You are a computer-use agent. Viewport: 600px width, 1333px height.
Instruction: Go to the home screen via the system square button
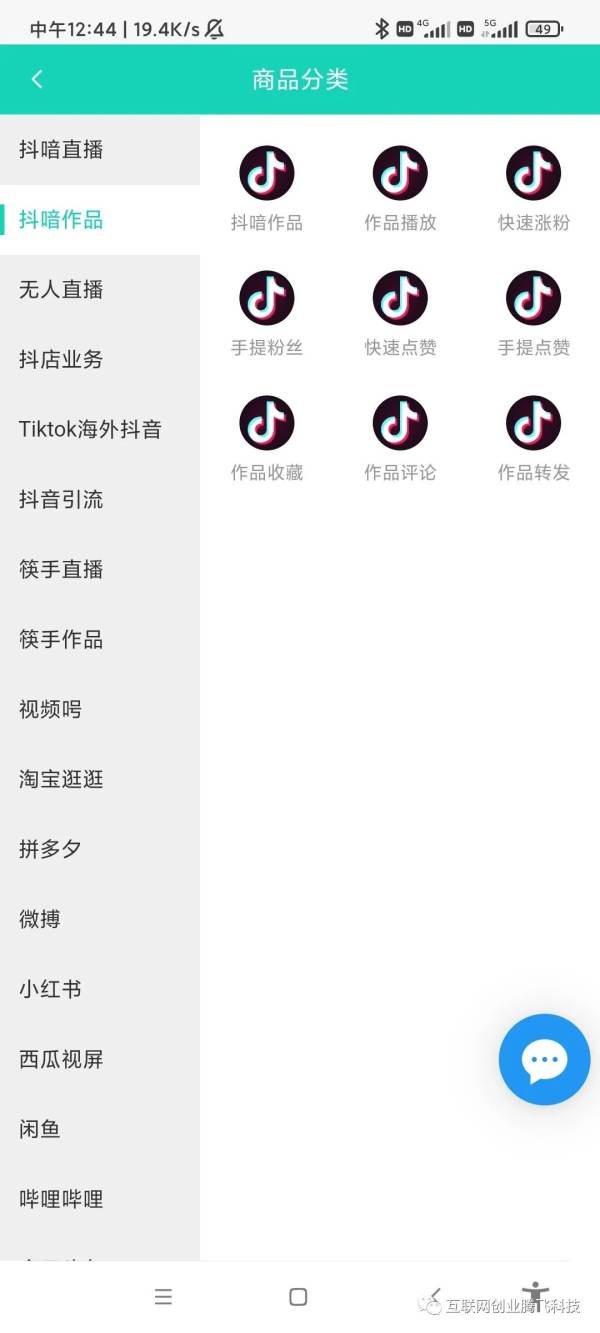(x=298, y=1297)
